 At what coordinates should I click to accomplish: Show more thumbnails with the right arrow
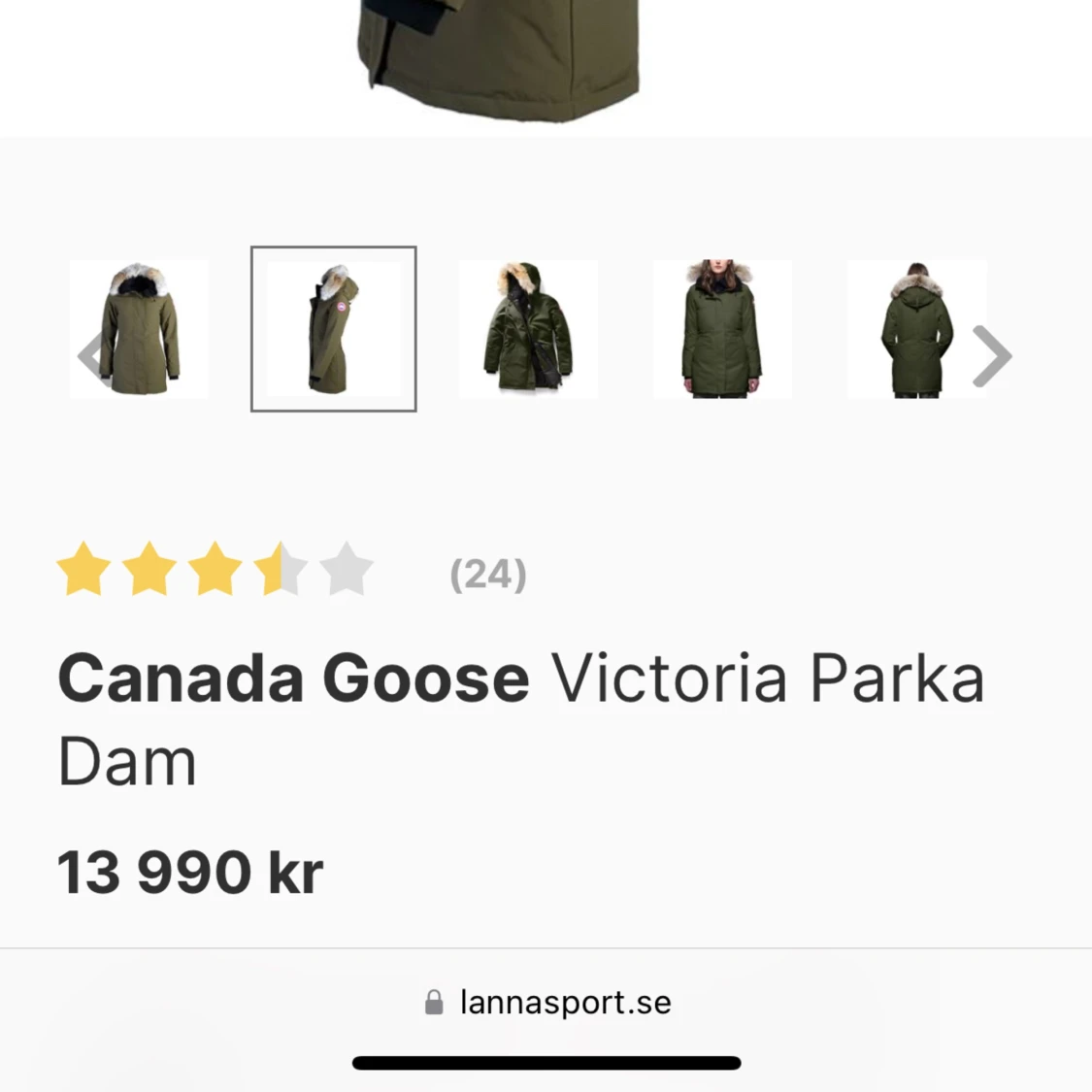[x=992, y=356]
